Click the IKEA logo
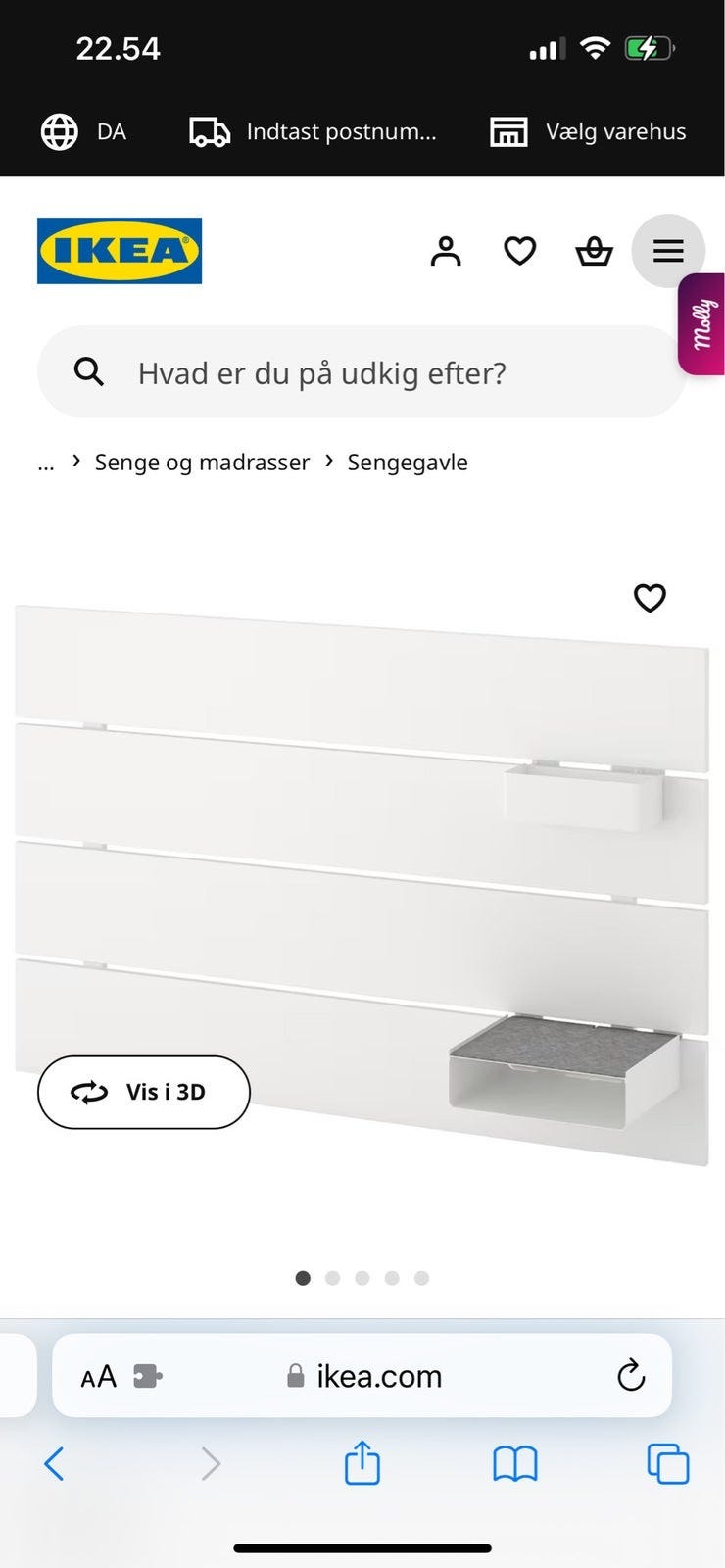The height and width of the screenshot is (1568, 725). point(119,251)
